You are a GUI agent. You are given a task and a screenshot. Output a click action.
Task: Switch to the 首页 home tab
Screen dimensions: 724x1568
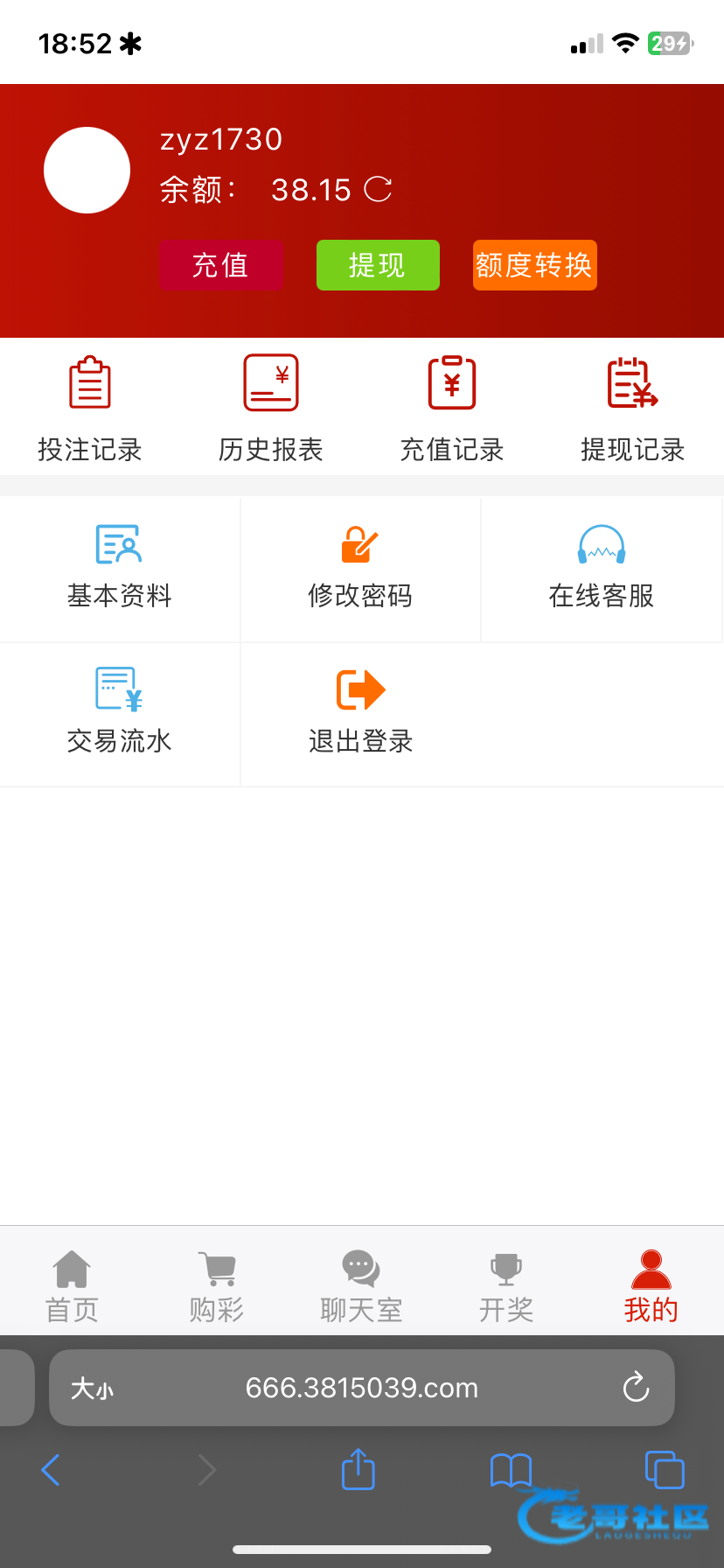pos(72,1284)
